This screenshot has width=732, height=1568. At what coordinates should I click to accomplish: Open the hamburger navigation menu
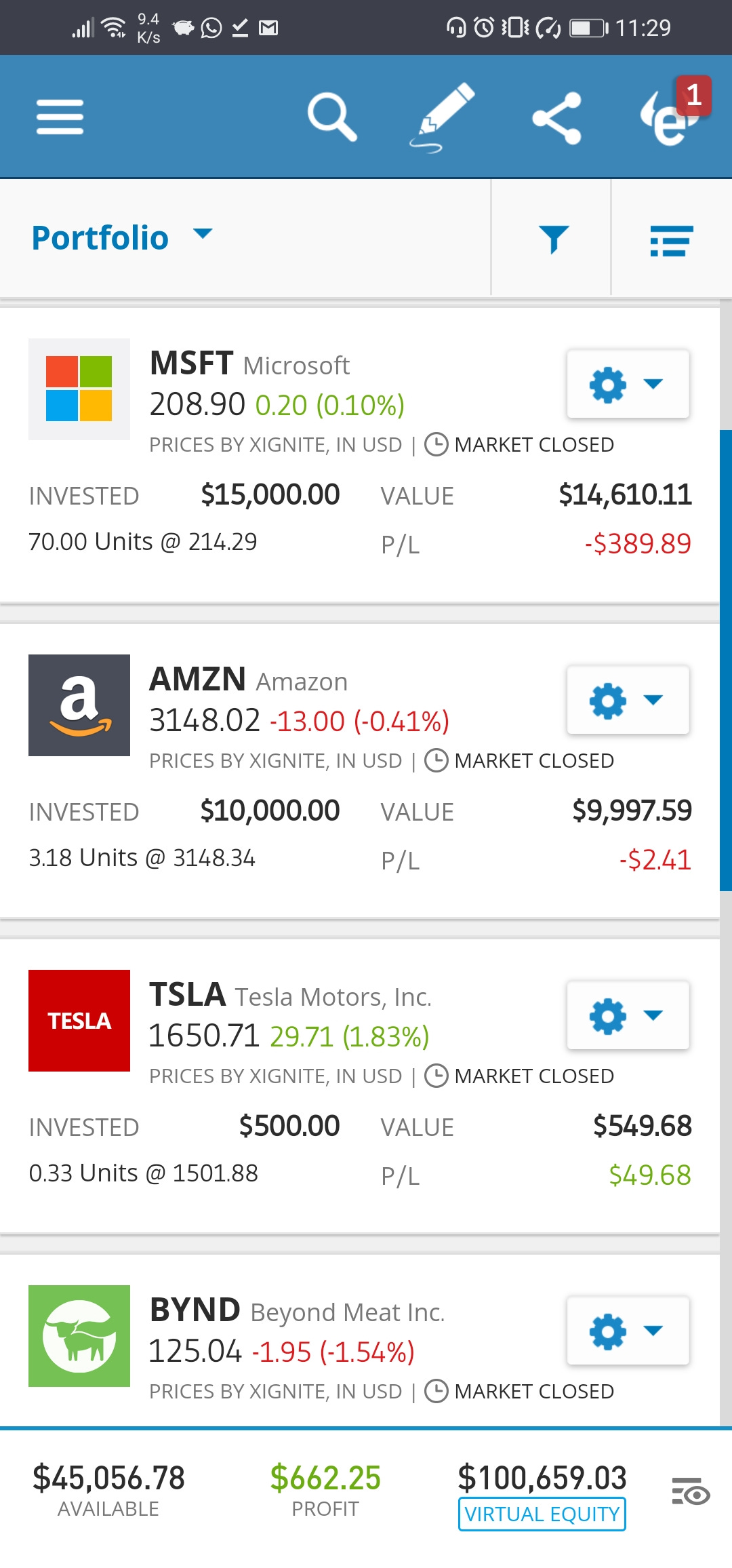tap(60, 117)
